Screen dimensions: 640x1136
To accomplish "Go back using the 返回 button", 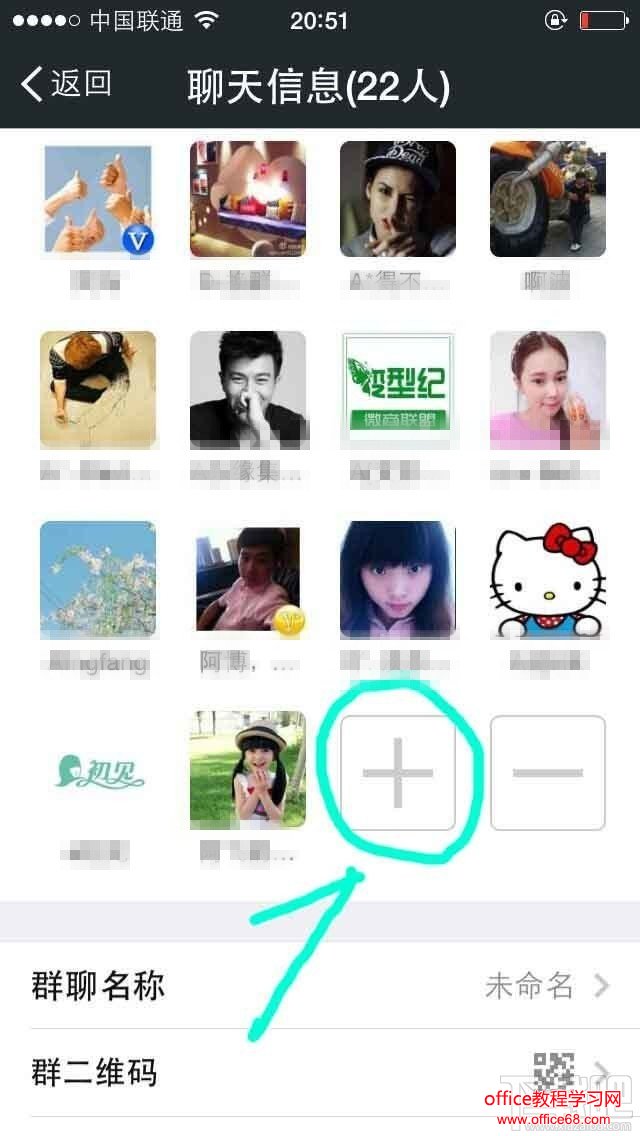I will point(68,85).
